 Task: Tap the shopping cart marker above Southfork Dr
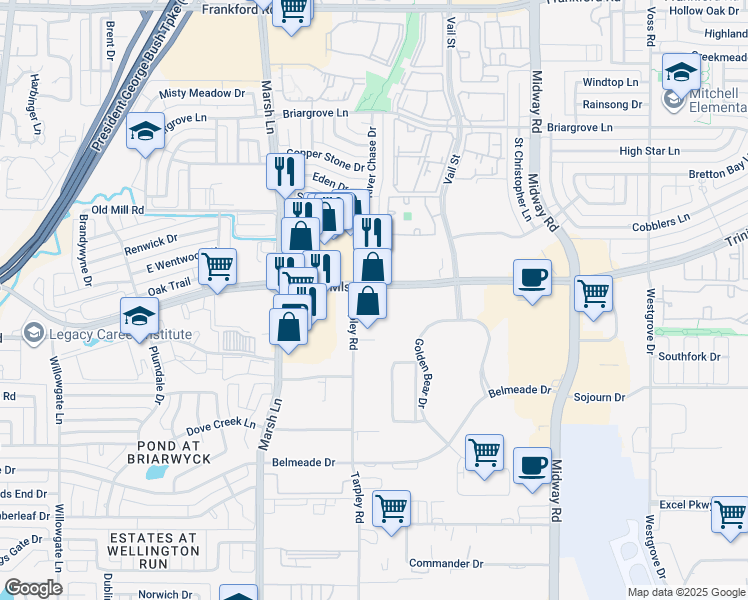tap(593, 294)
